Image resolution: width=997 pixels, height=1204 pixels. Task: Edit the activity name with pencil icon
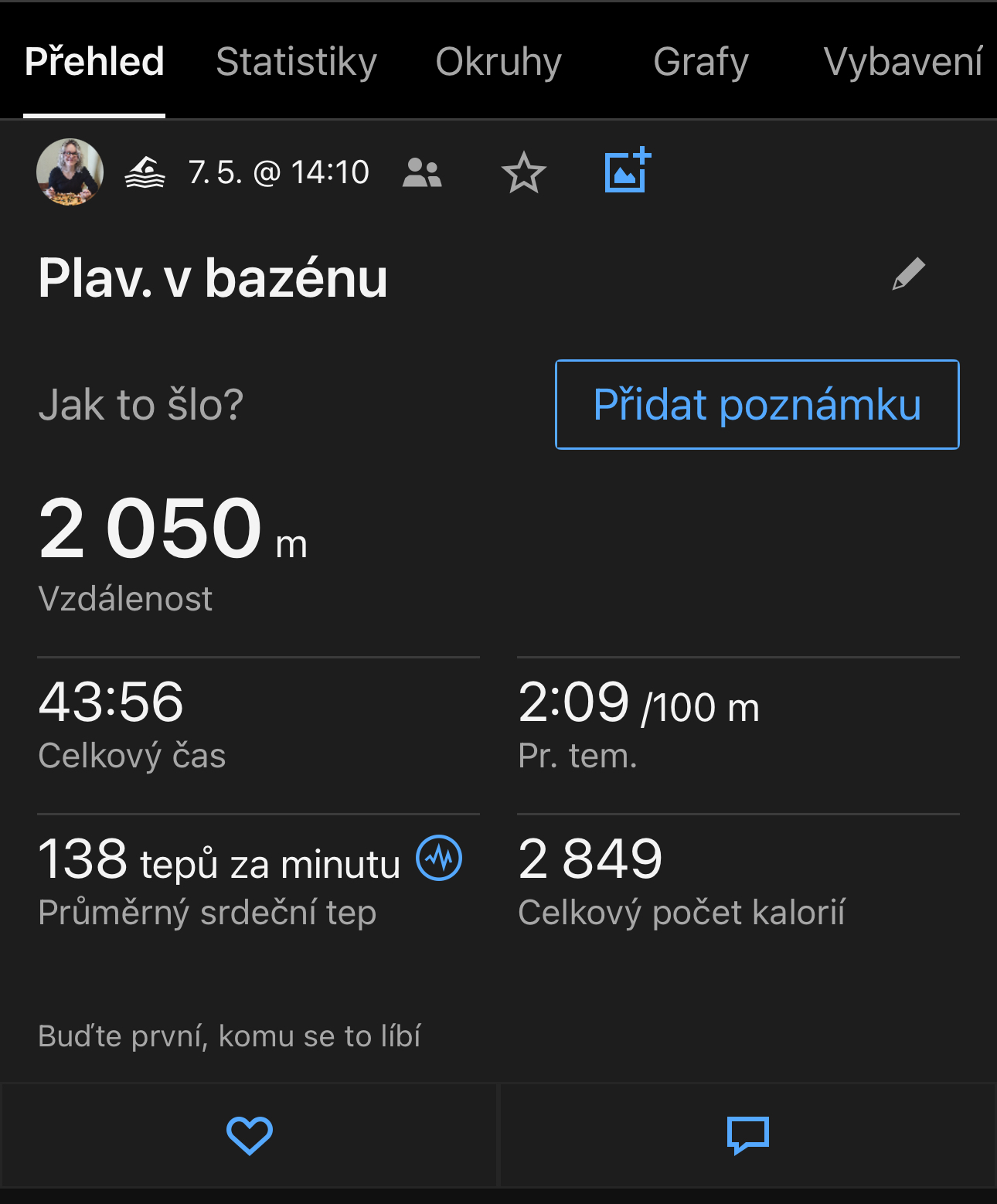click(x=908, y=274)
